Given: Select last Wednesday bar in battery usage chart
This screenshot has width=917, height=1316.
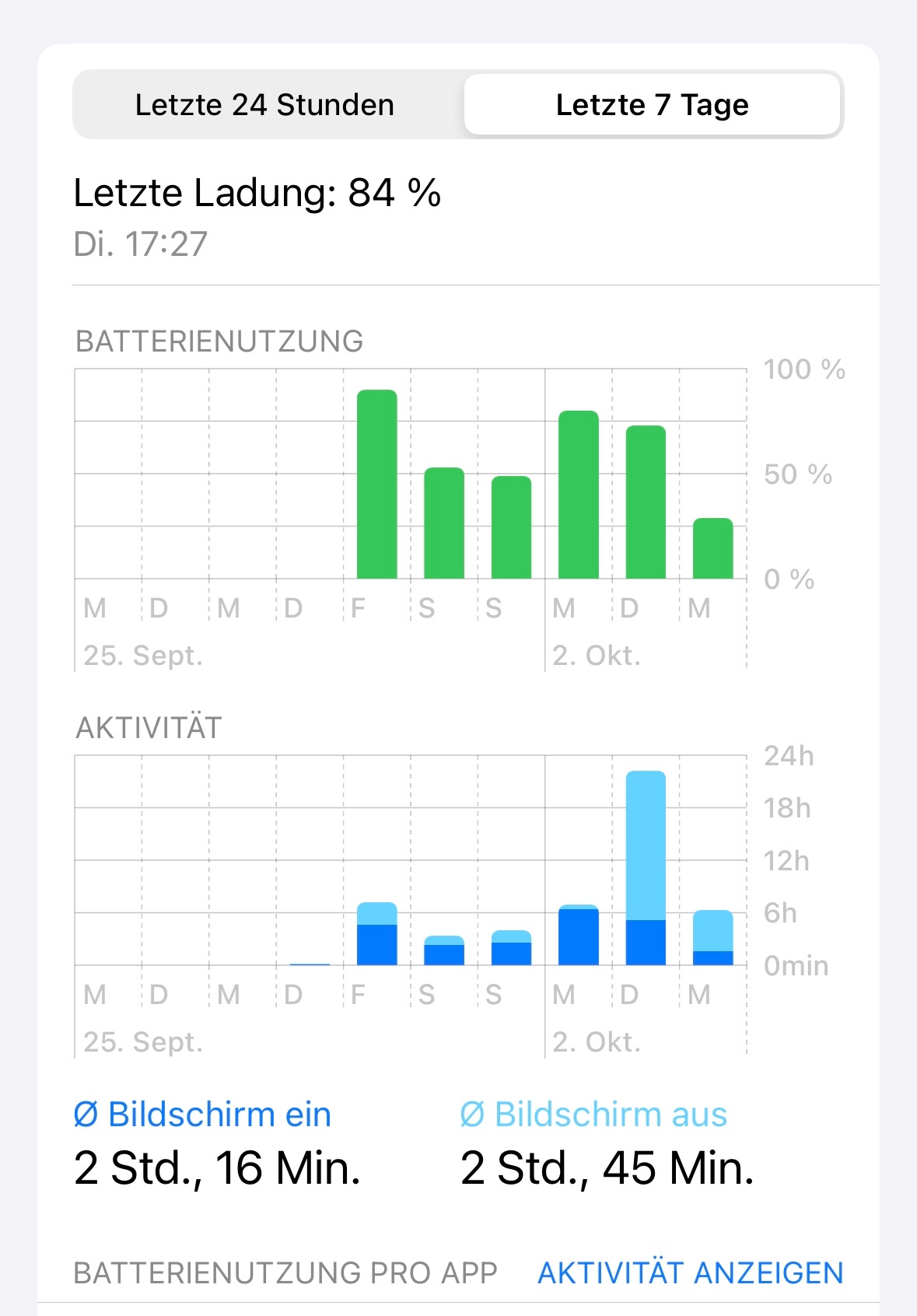Looking at the screenshot, I should [x=712, y=548].
